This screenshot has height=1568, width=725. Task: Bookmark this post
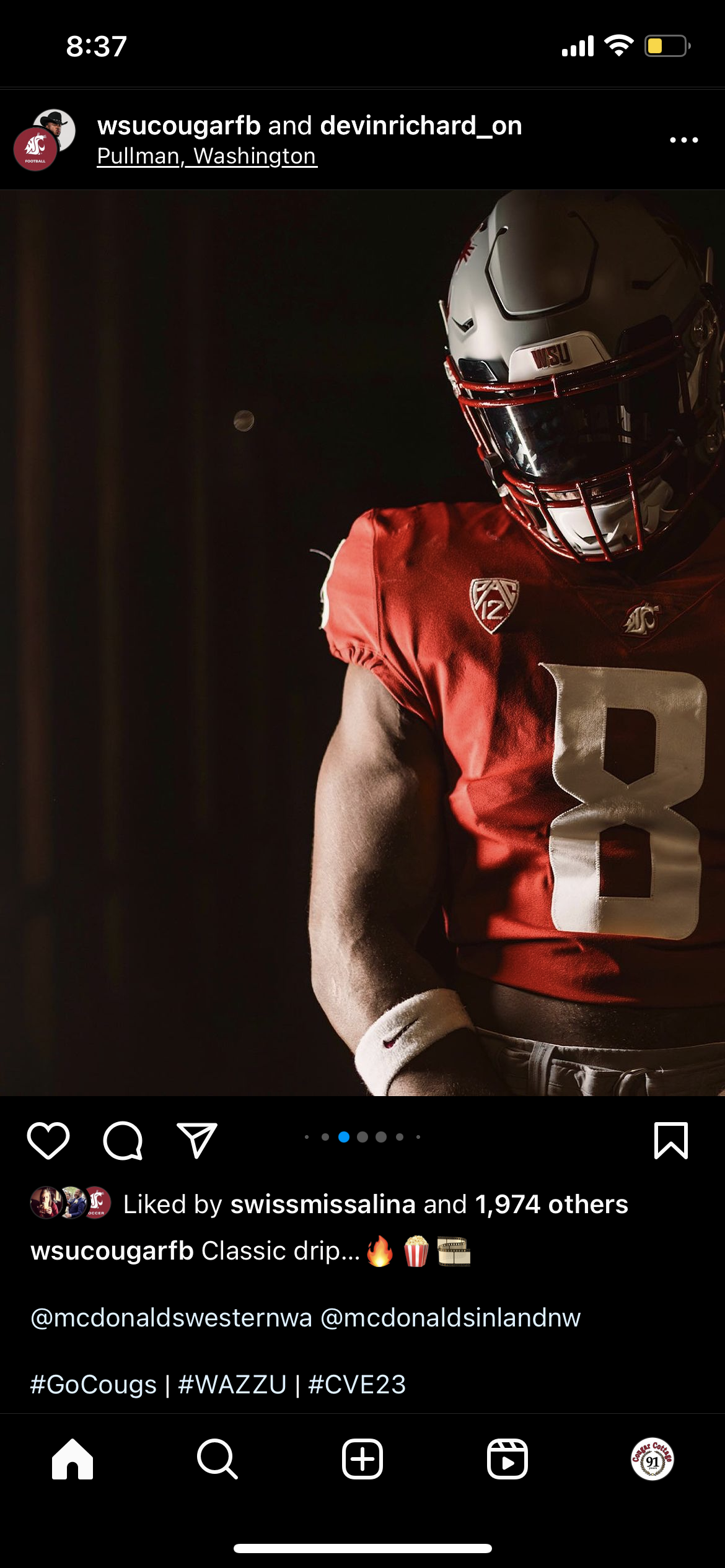pos(670,1140)
